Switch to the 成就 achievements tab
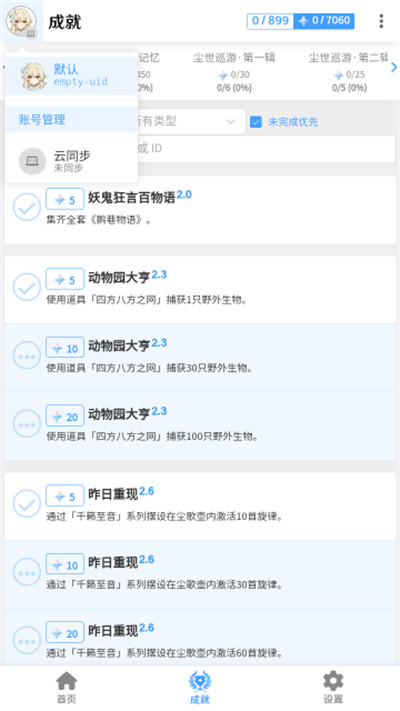This screenshot has width=400, height=711. tap(200, 687)
